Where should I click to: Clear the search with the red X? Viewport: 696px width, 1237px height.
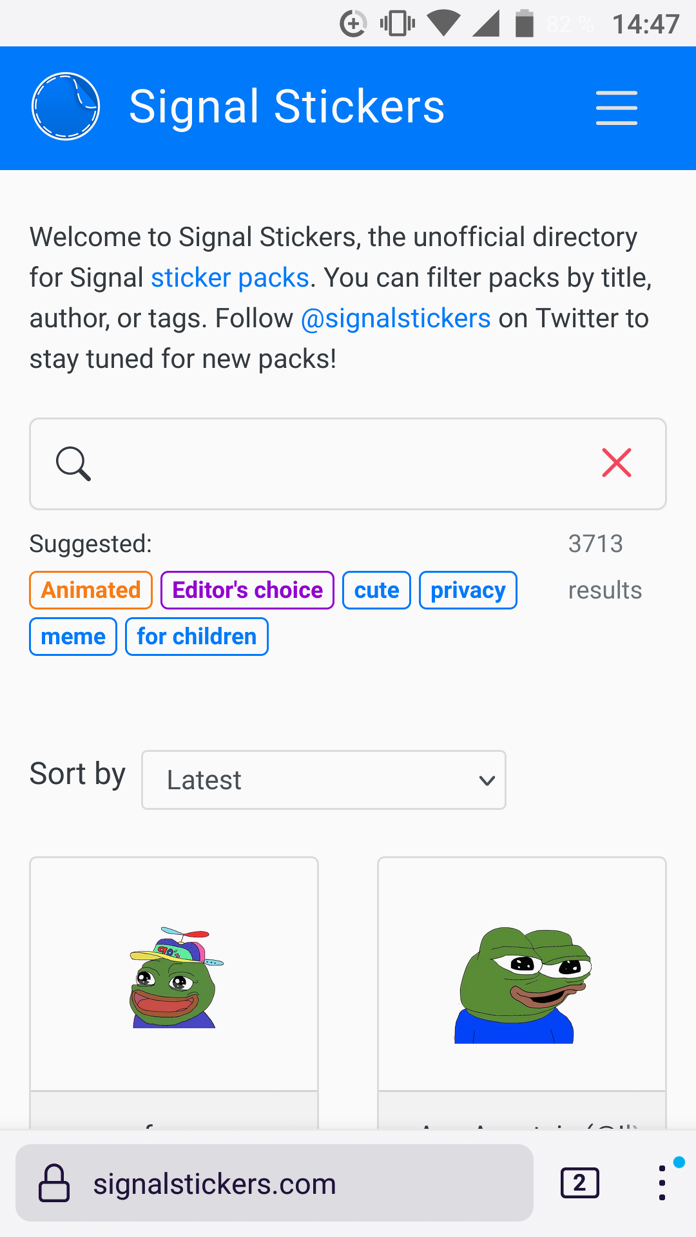click(x=617, y=463)
